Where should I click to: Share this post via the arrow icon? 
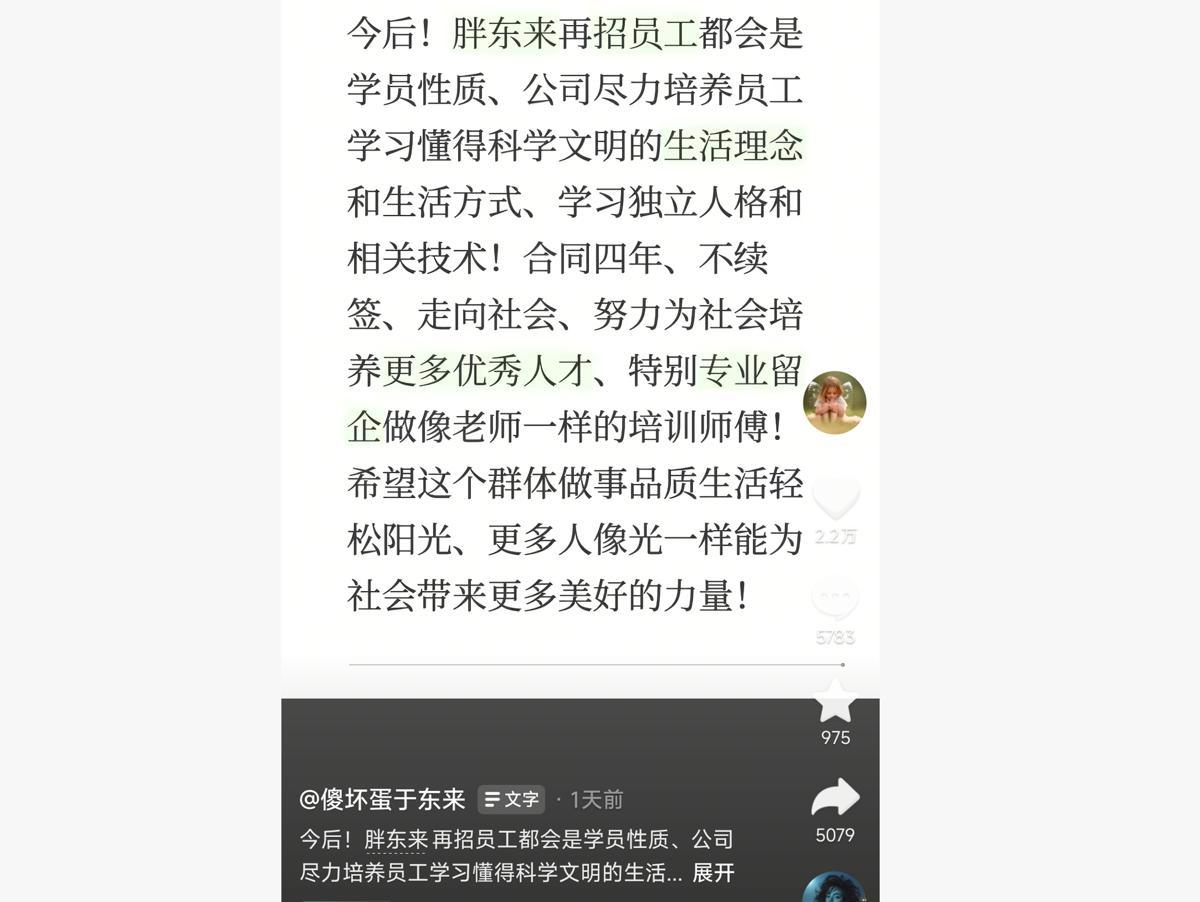(835, 798)
